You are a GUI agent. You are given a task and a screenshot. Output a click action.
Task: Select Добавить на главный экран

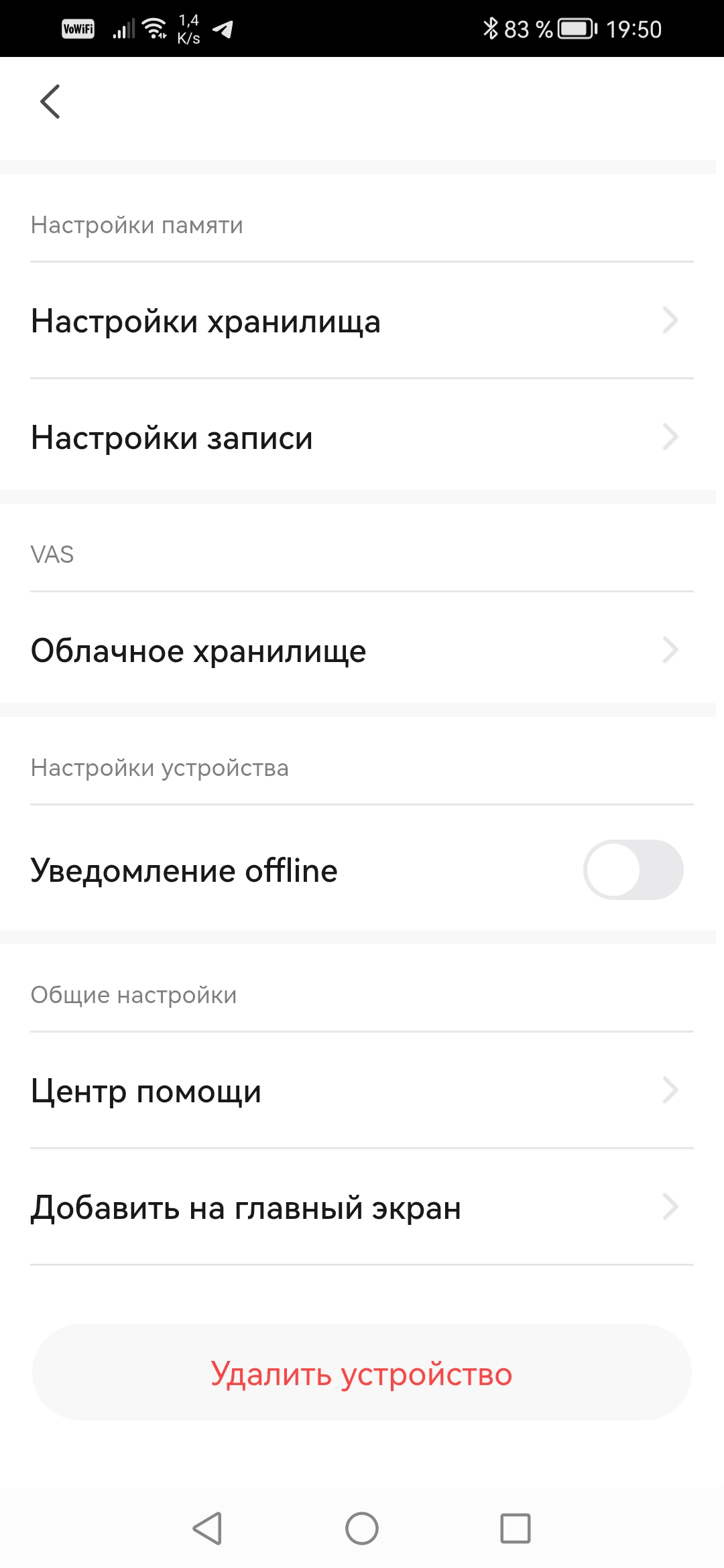pyautogui.click(x=362, y=1207)
